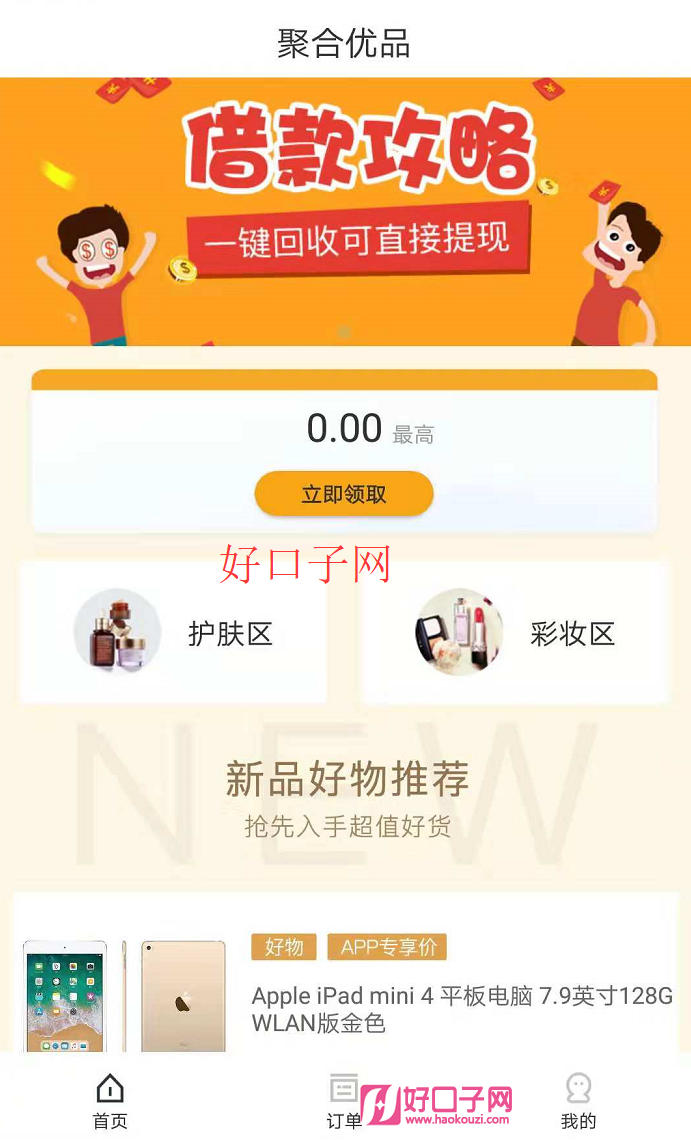Switch to the 首页 tab
This screenshot has height=1140, width=691.
[110, 1101]
